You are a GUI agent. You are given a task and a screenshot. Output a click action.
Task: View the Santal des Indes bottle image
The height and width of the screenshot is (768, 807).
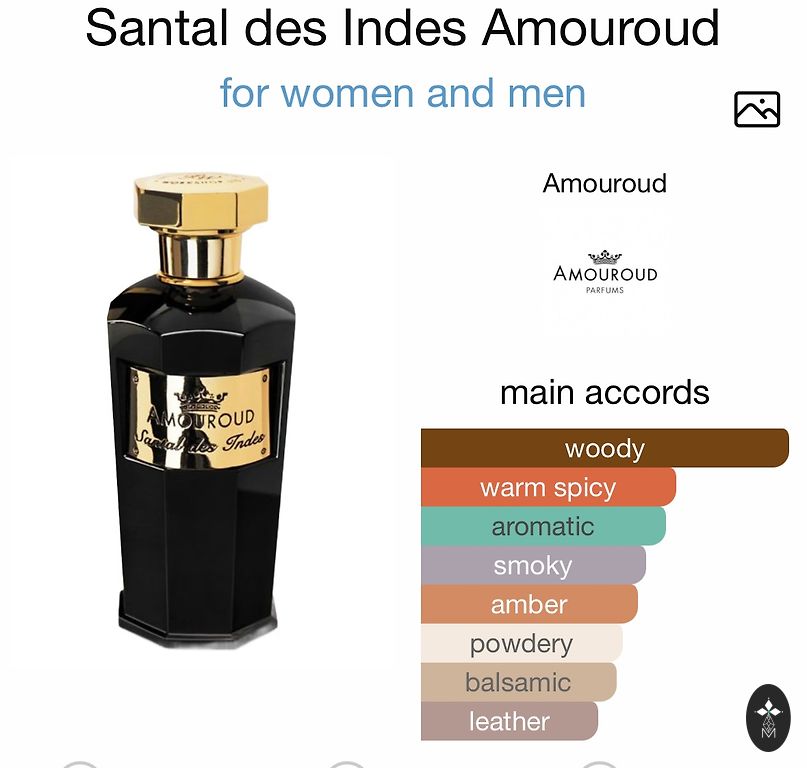coord(202,410)
